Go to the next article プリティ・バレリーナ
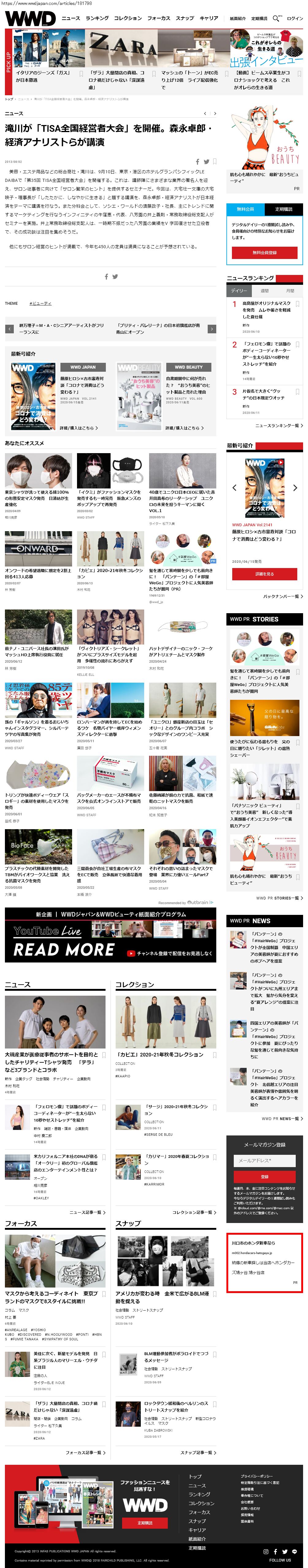This screenshot has width=308, height=1568. (164, 329)
